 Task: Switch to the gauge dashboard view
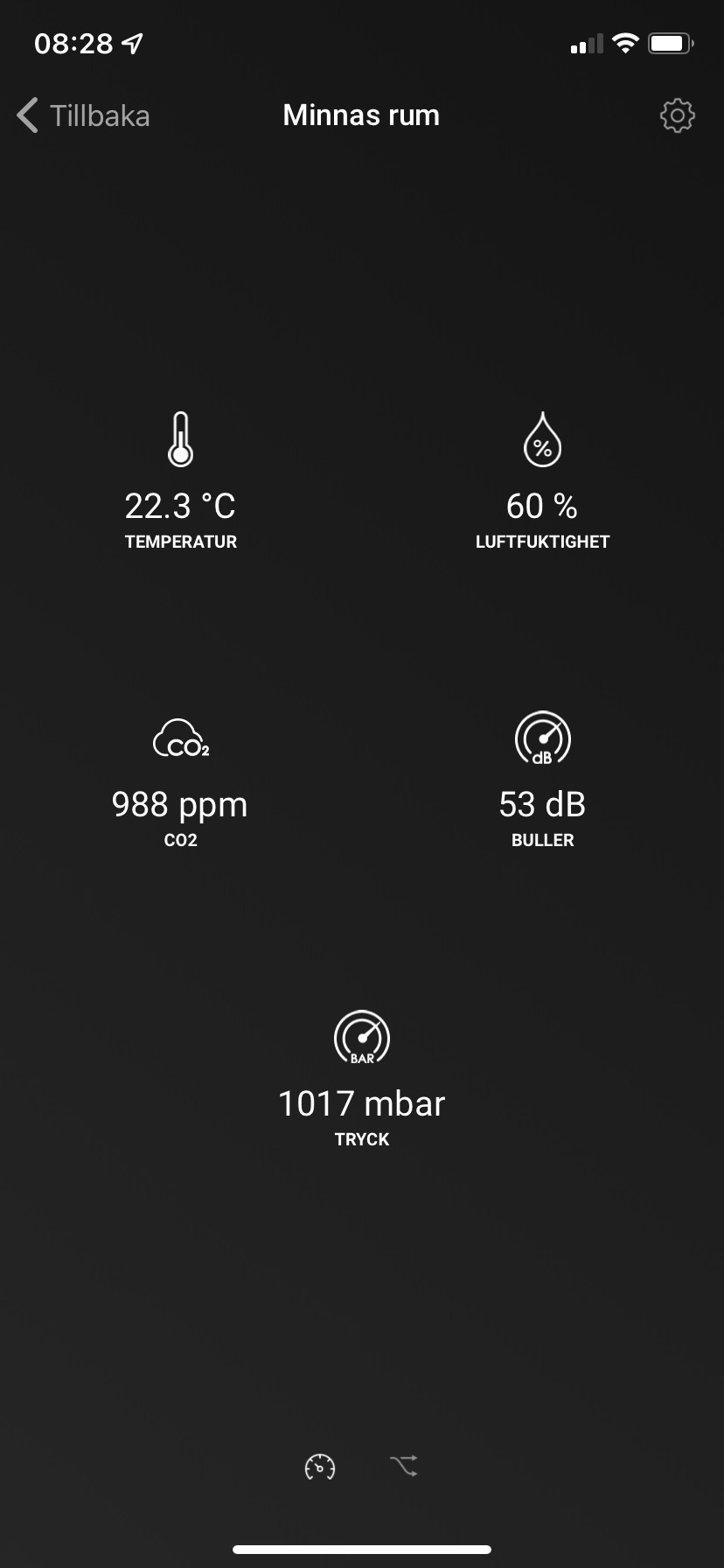point(320,1466)
